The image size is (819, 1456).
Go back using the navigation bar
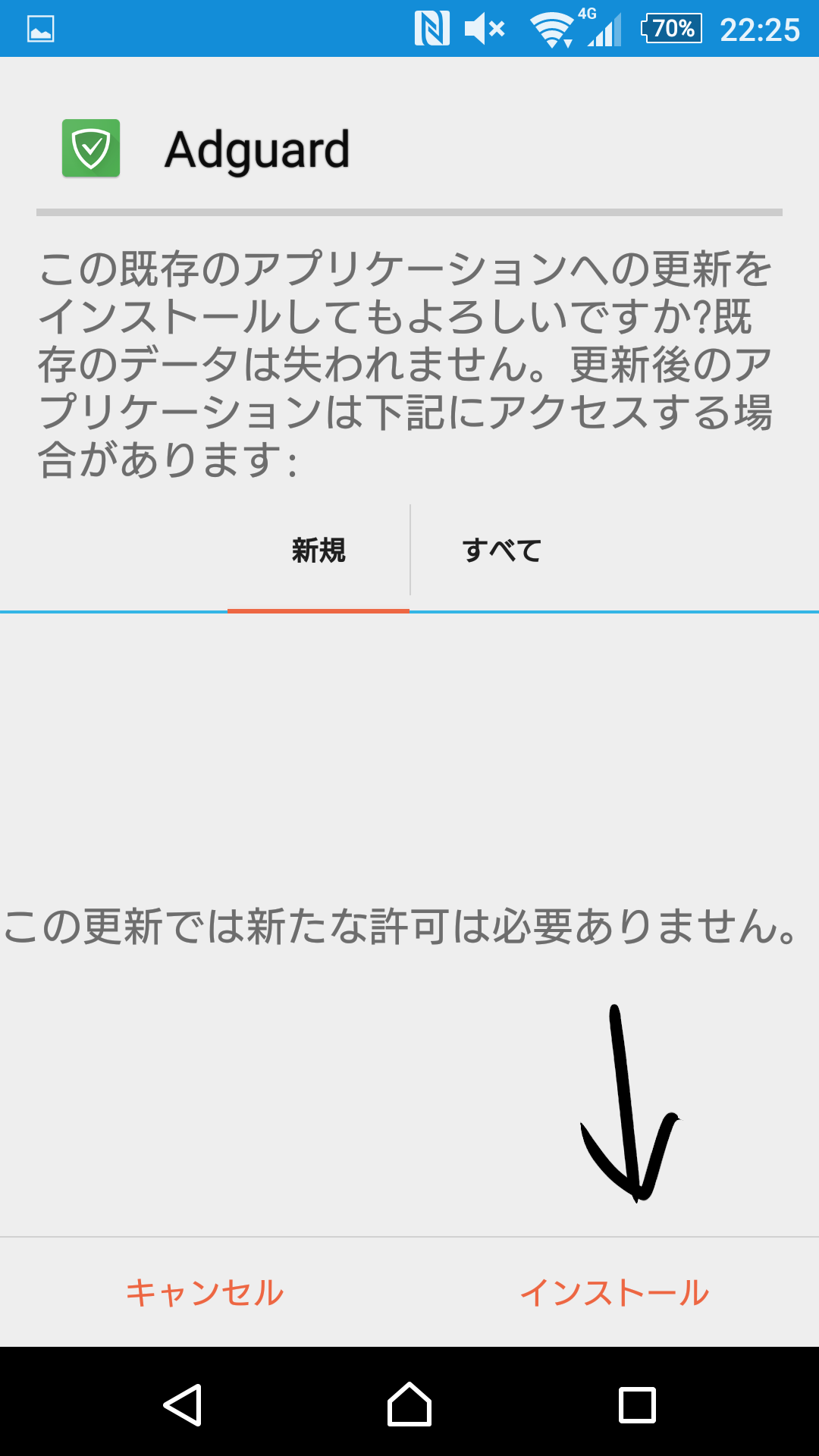click(182, 1404)
